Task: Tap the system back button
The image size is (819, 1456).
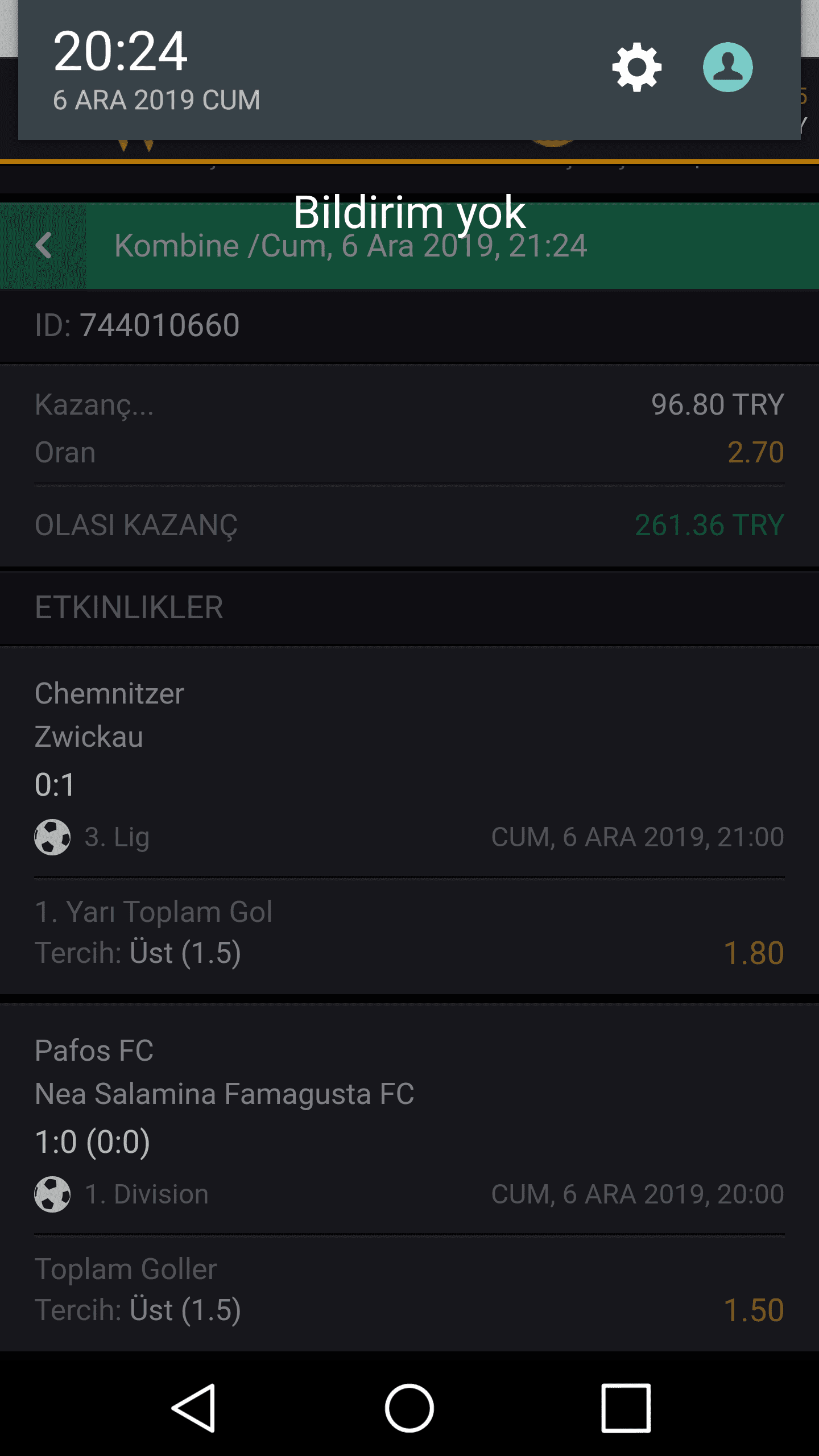Action: (193, 1408)
